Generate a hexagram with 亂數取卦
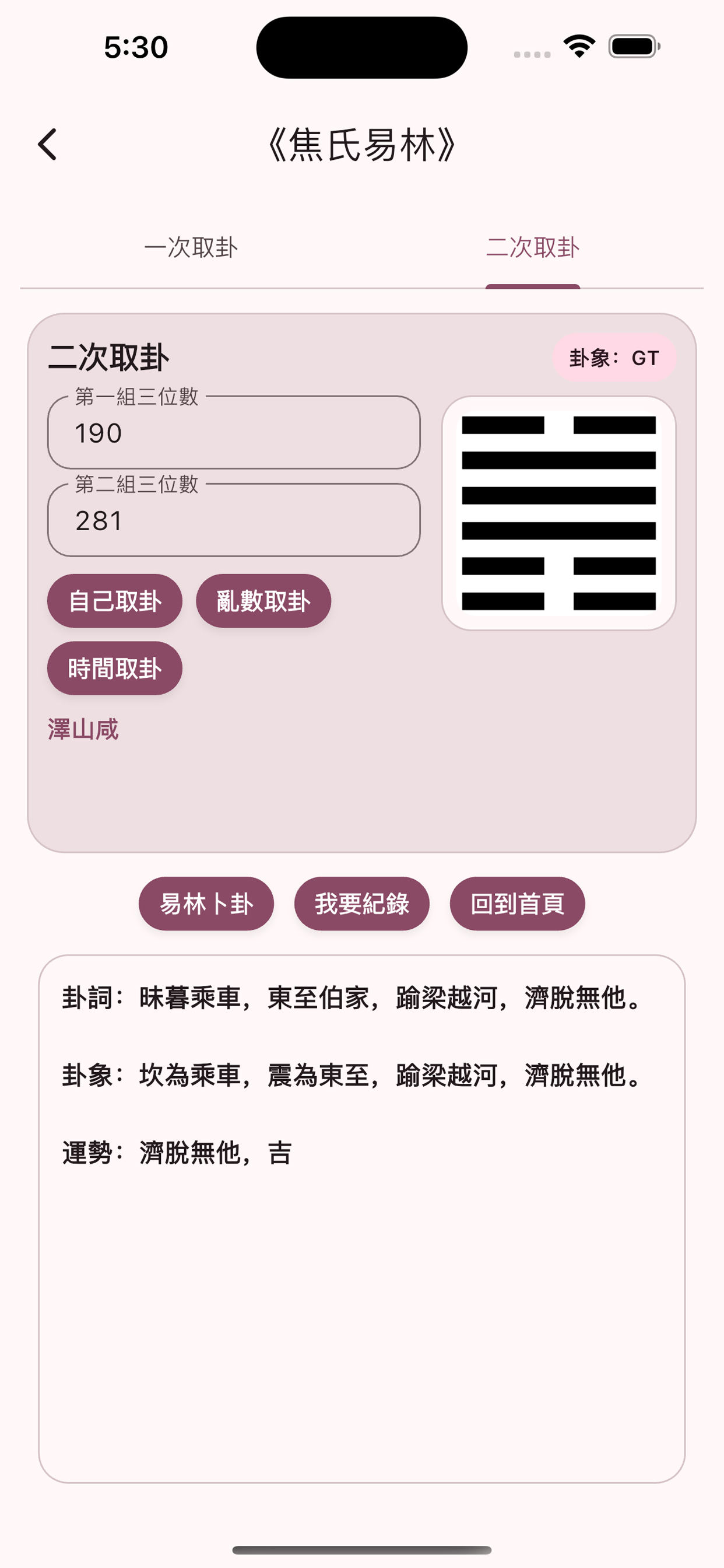 click(263, 601)
